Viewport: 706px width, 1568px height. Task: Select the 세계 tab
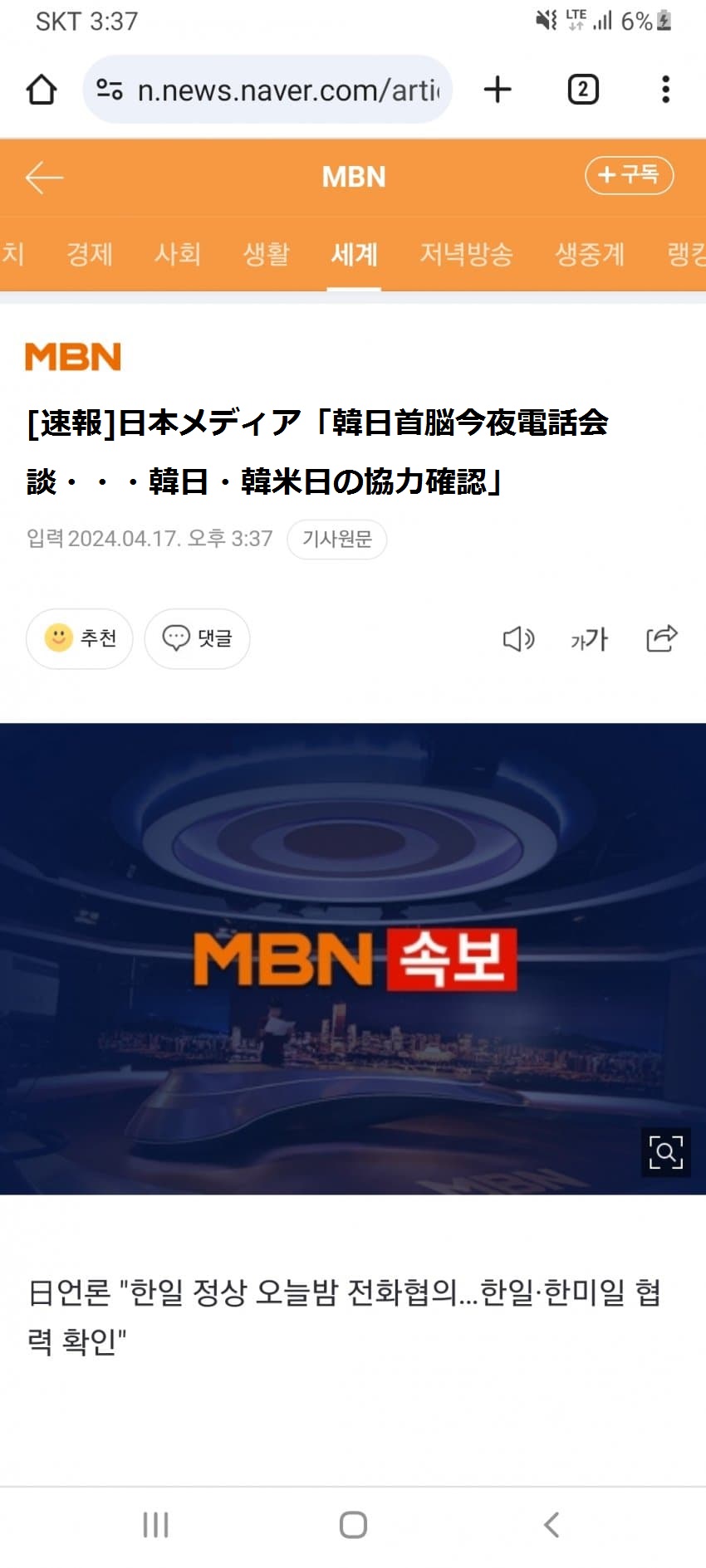click(354, 253)
